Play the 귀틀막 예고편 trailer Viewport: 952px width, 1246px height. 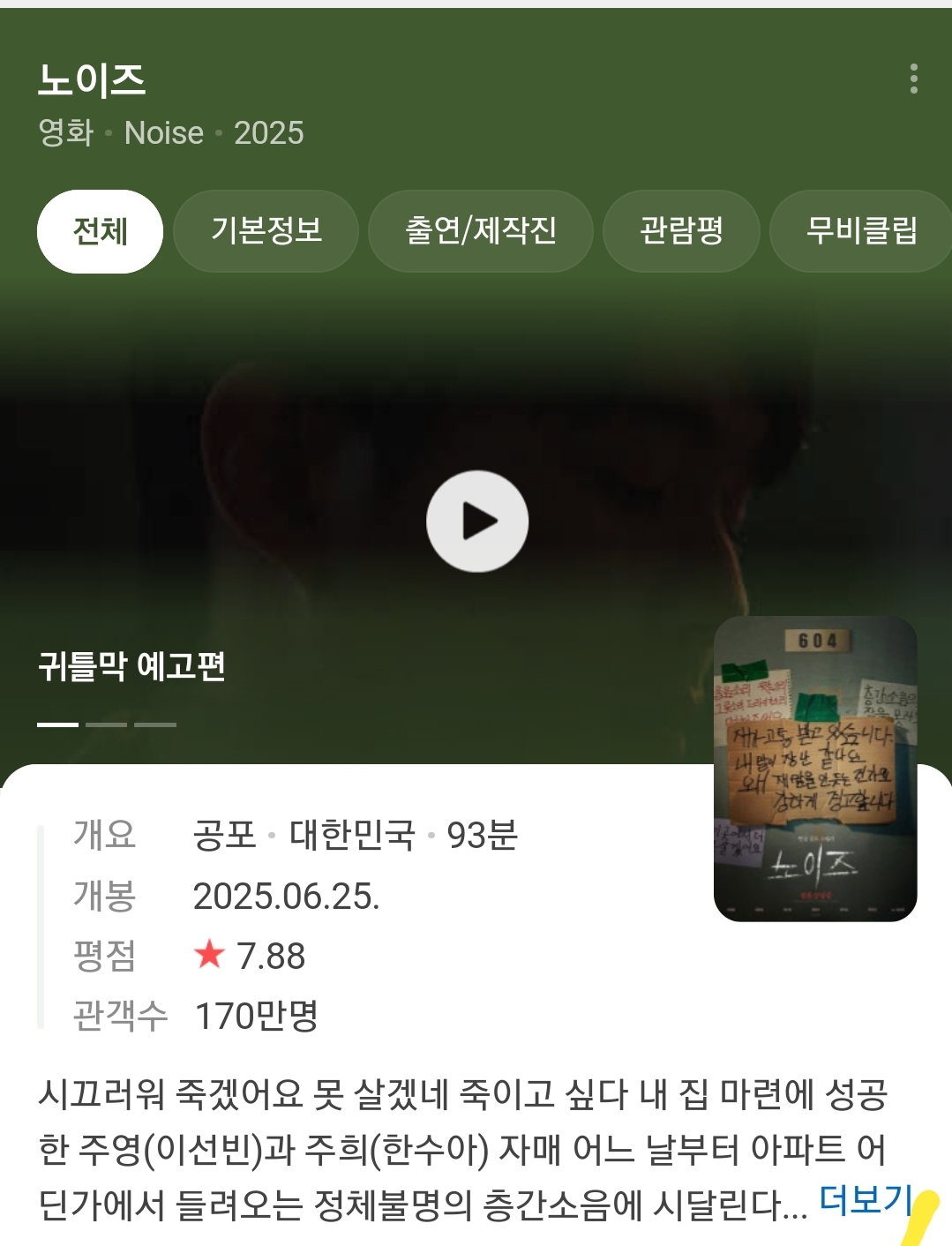(477, 522)
